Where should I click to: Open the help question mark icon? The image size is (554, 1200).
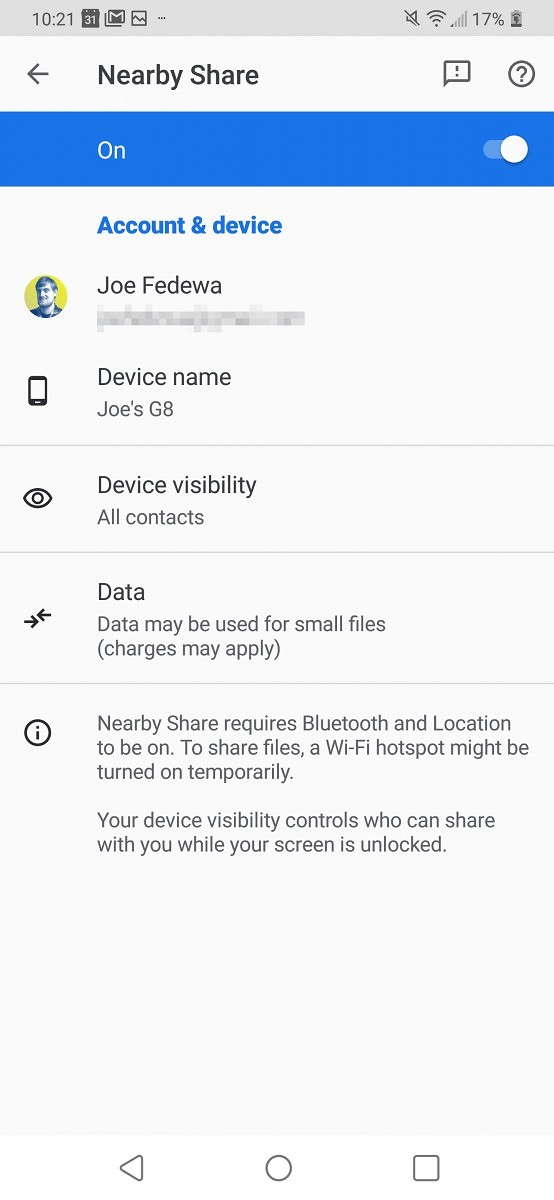tap(522, 74)
